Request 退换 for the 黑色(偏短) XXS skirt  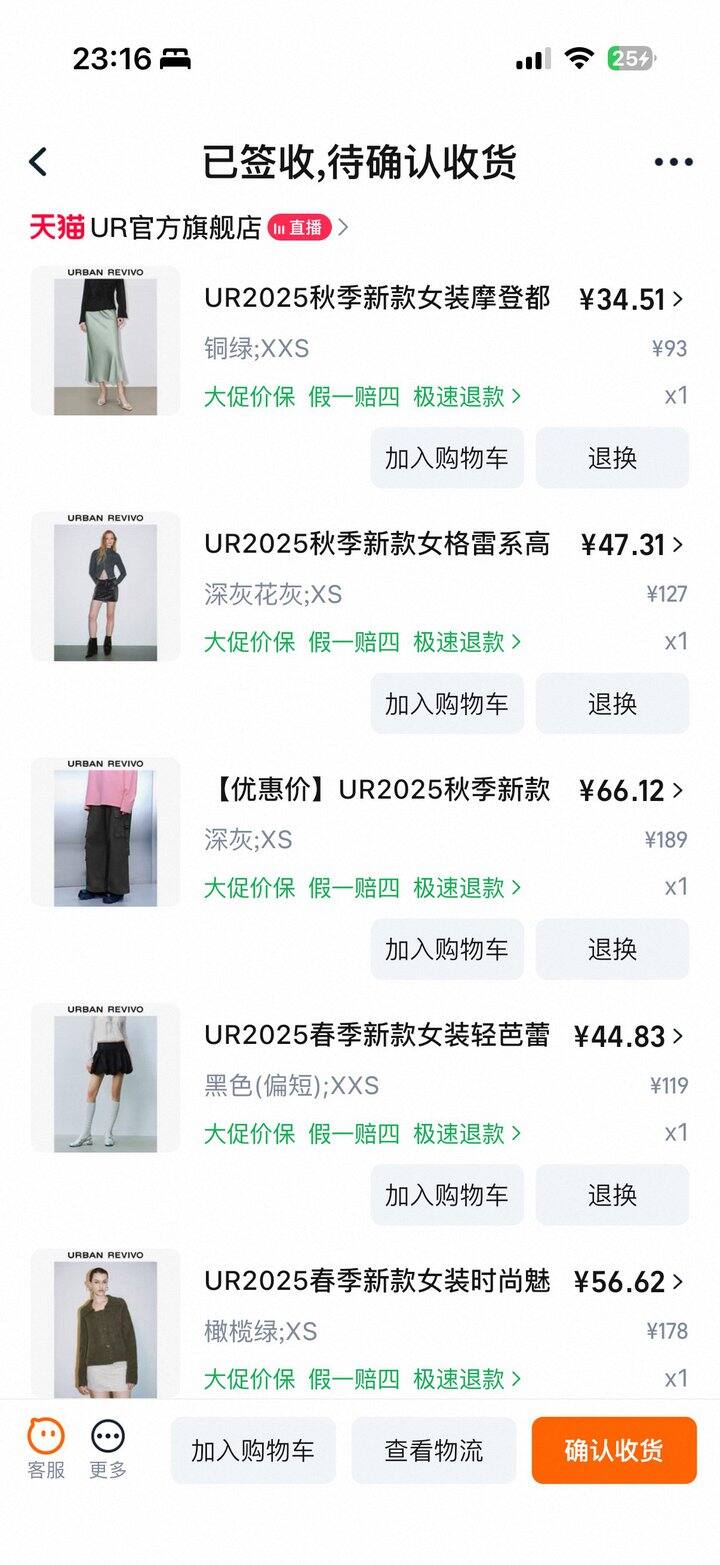pyautogui.click(x=612, y=1194)
